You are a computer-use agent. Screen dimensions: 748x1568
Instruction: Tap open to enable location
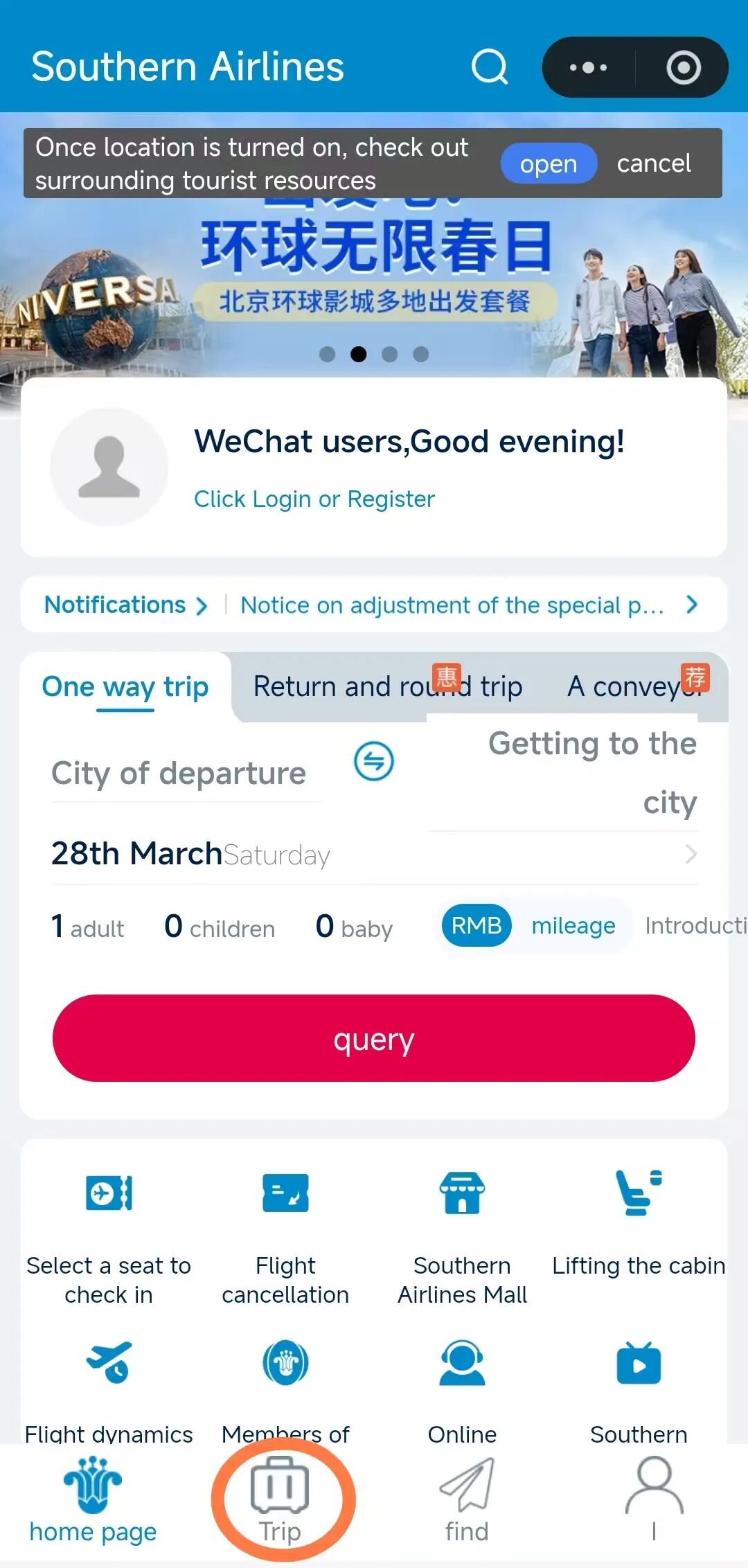548,164
